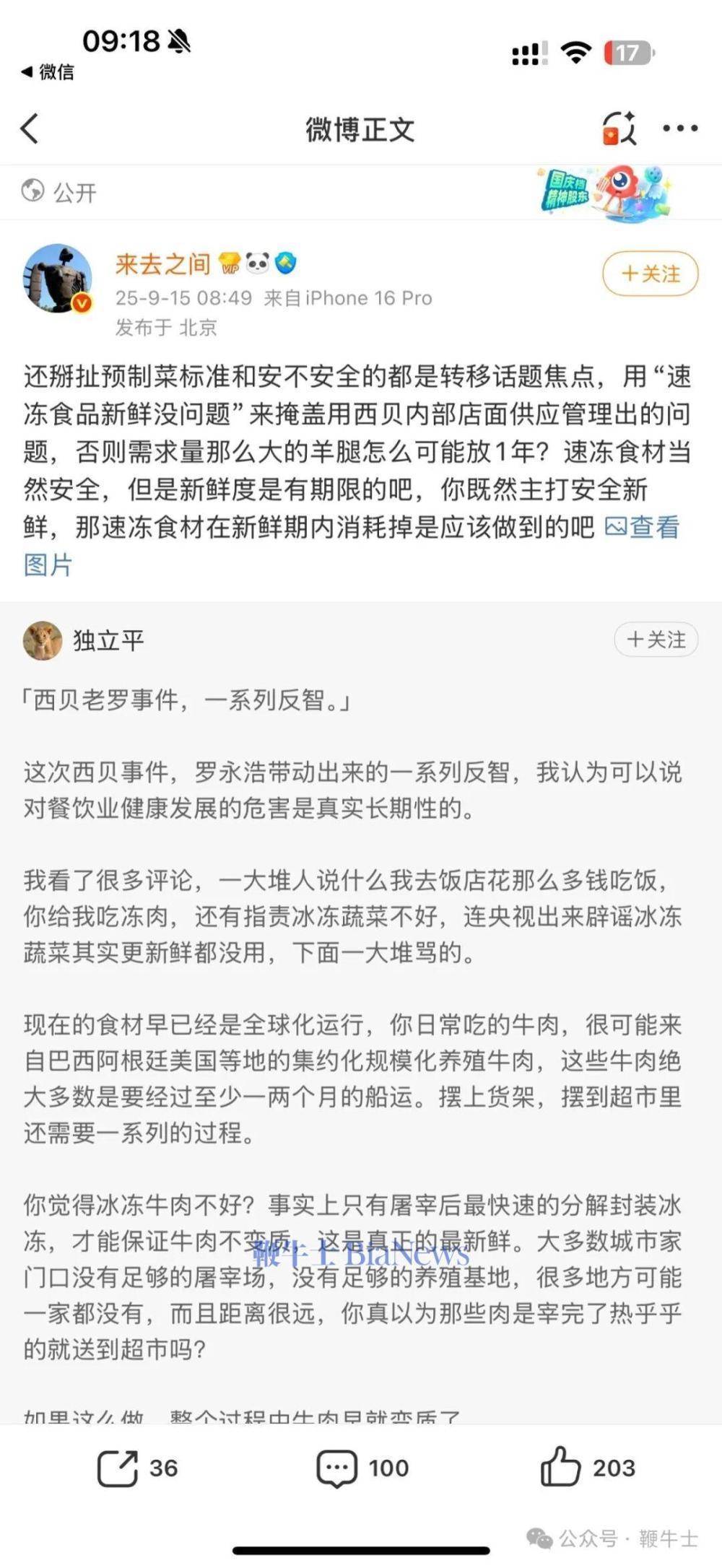Follow the user 来去之间
This screenshot has height=1568, width=722.
pos(650,274)
